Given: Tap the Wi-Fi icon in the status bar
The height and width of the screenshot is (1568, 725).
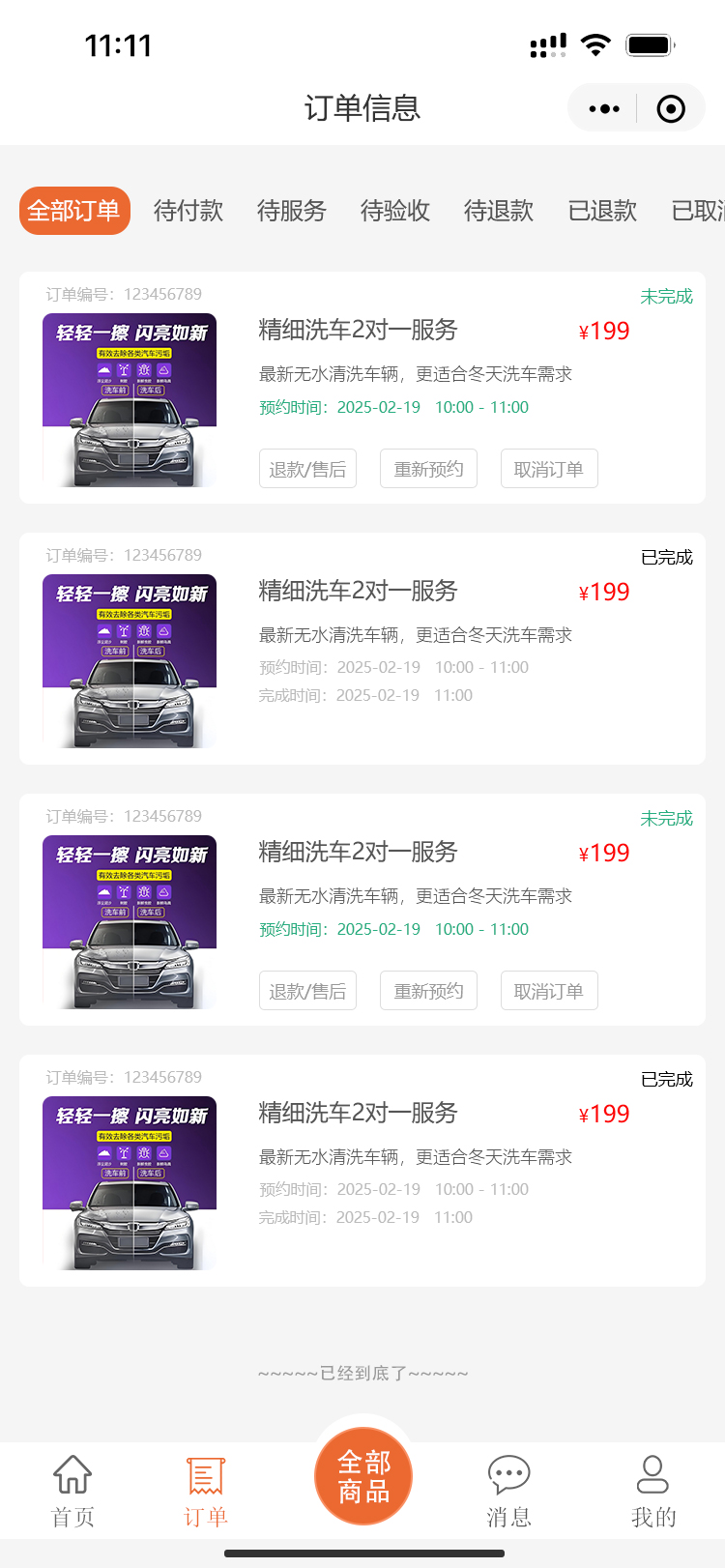Looking at the screenshot, I should [x=595, y=44].
